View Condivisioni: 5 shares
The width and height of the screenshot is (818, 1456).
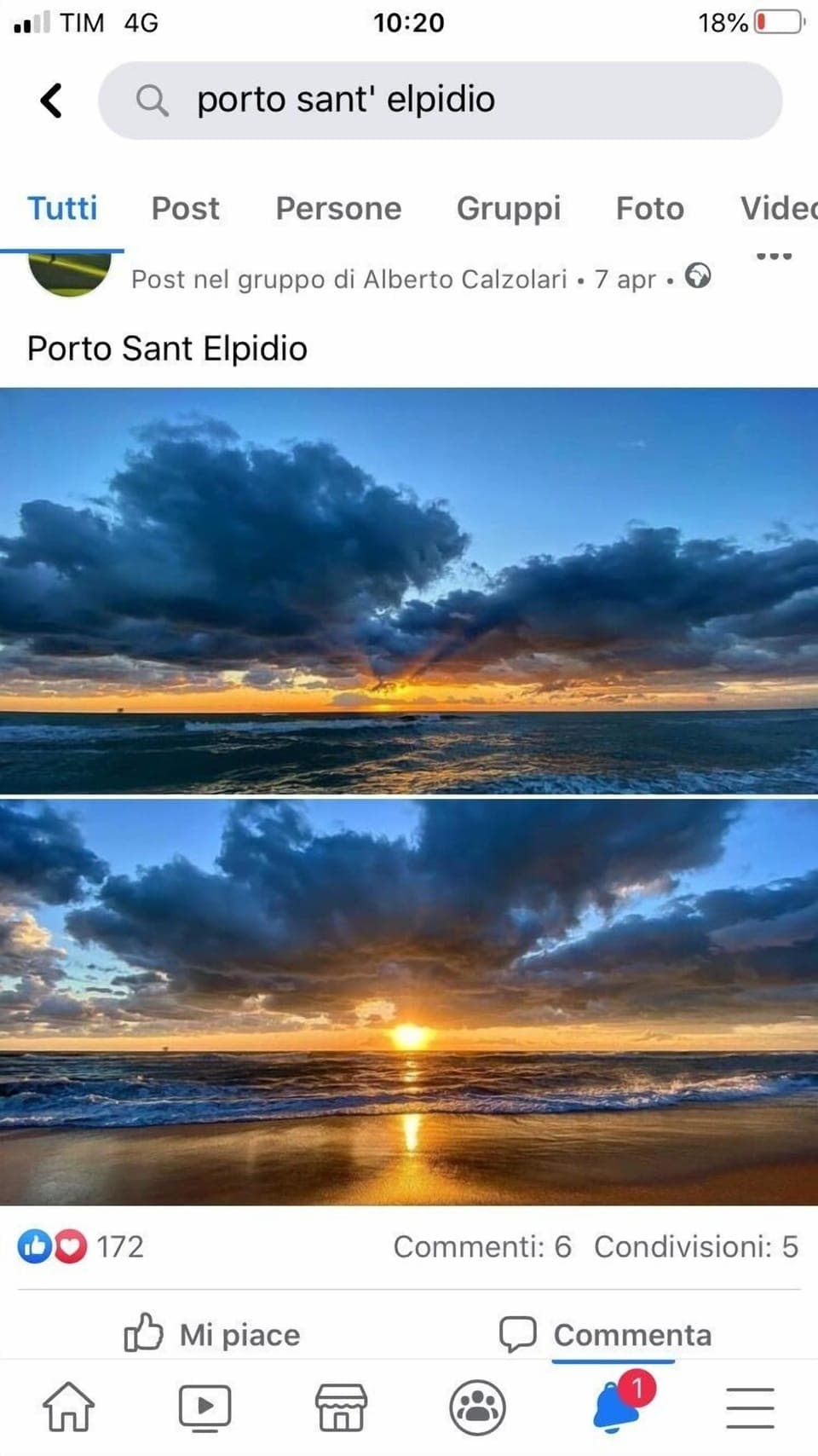point(695,1246)
